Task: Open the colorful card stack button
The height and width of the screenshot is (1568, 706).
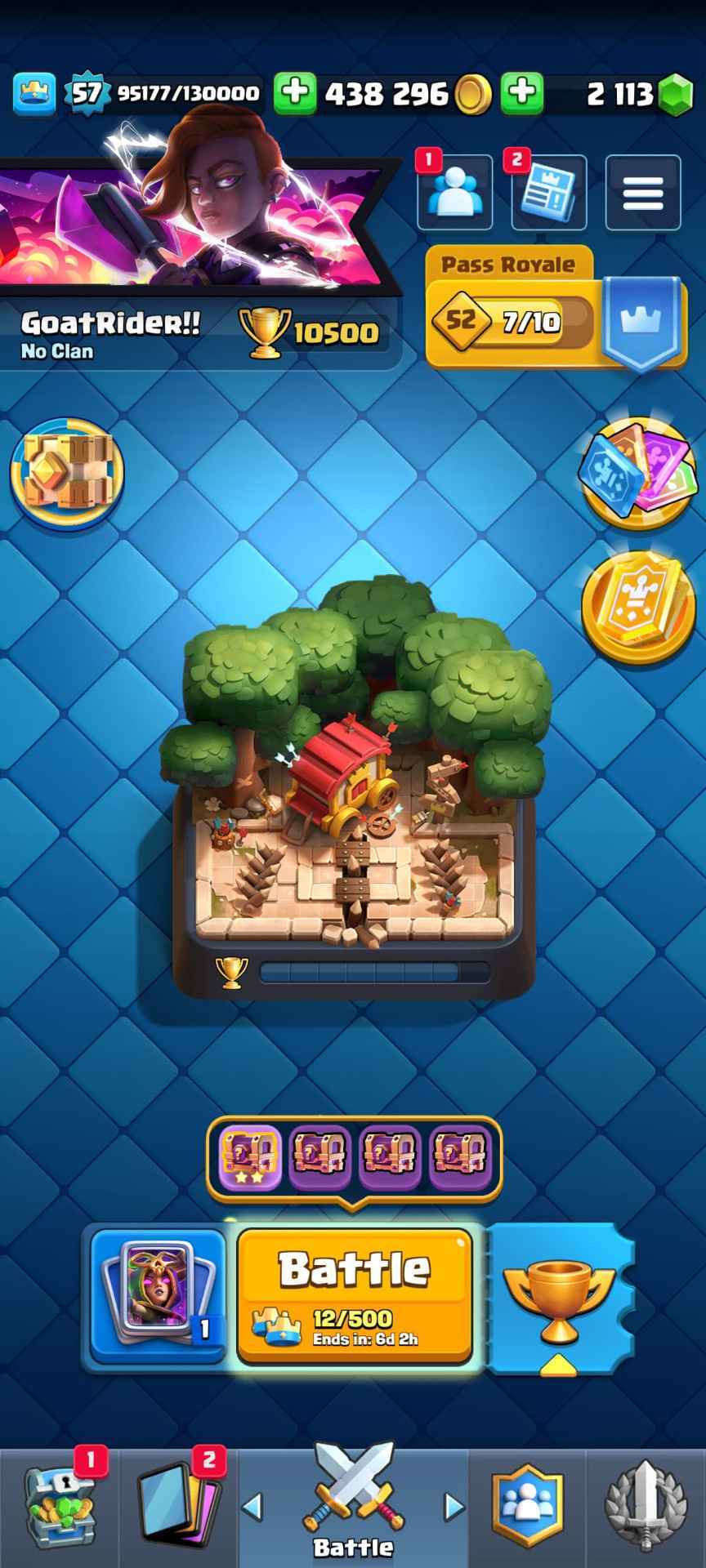Action: 637,474
